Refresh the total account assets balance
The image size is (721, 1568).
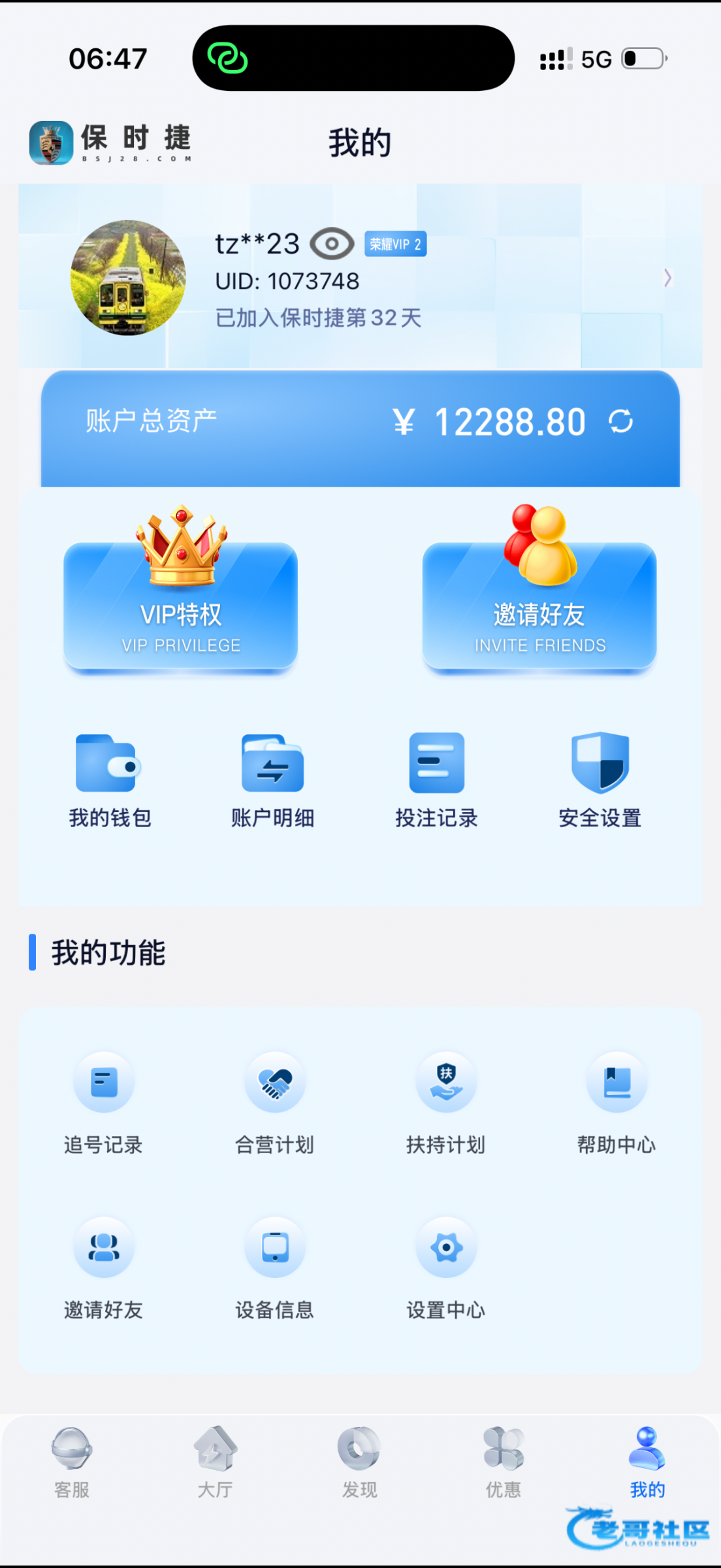[620, 421]
